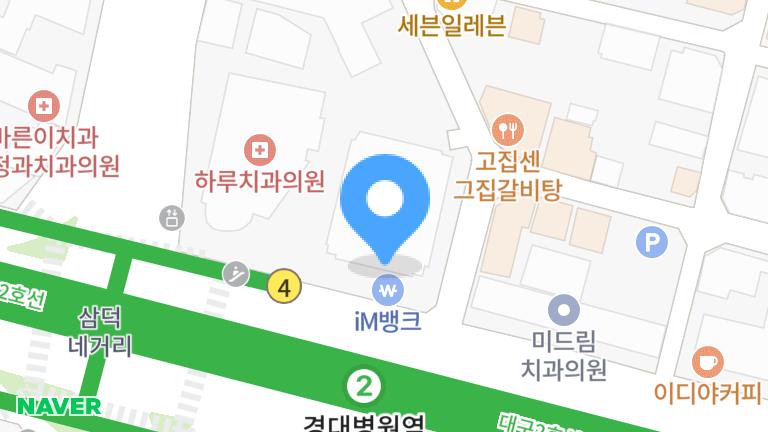Screen dimensions: 768x432
Task: Open 고집센 고집갈비탕 restaurant marker
Action: pyautogui.click(x=508, y=128)
